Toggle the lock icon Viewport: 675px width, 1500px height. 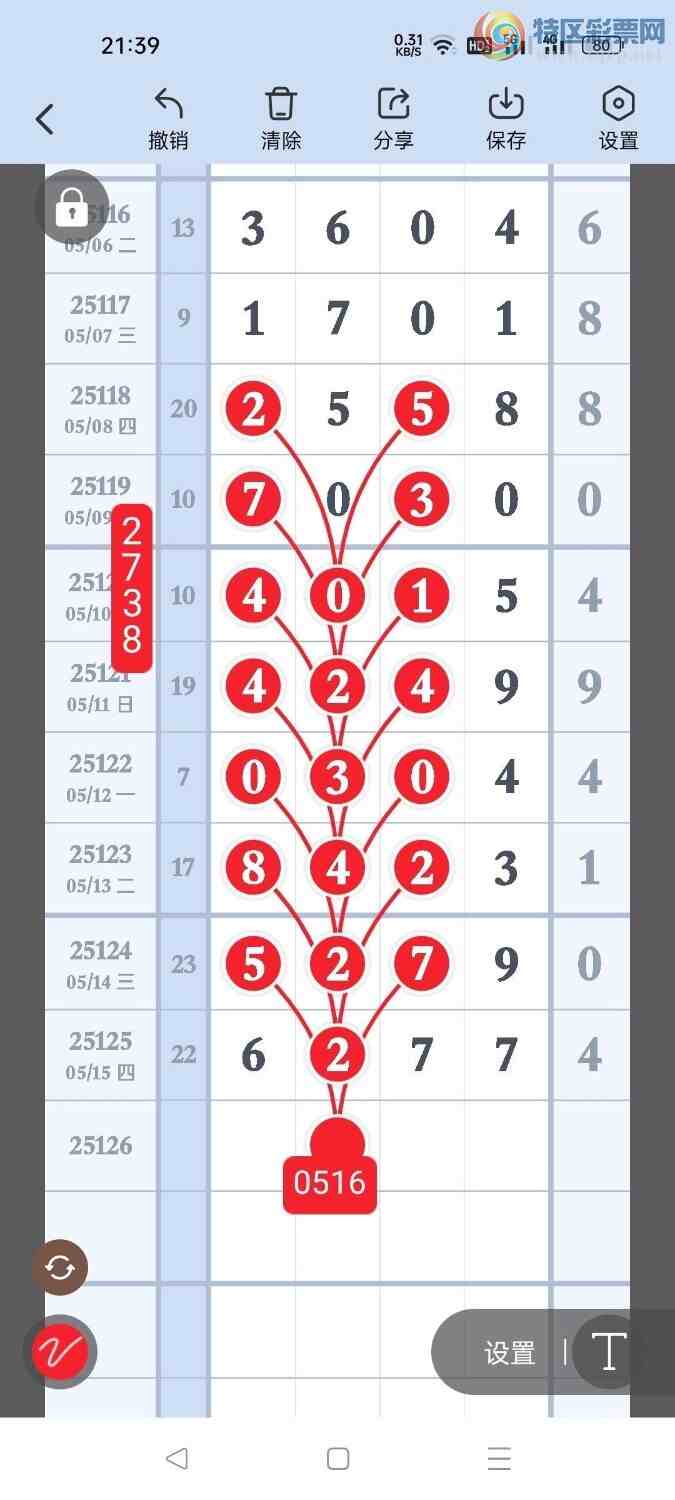(71, 207)
